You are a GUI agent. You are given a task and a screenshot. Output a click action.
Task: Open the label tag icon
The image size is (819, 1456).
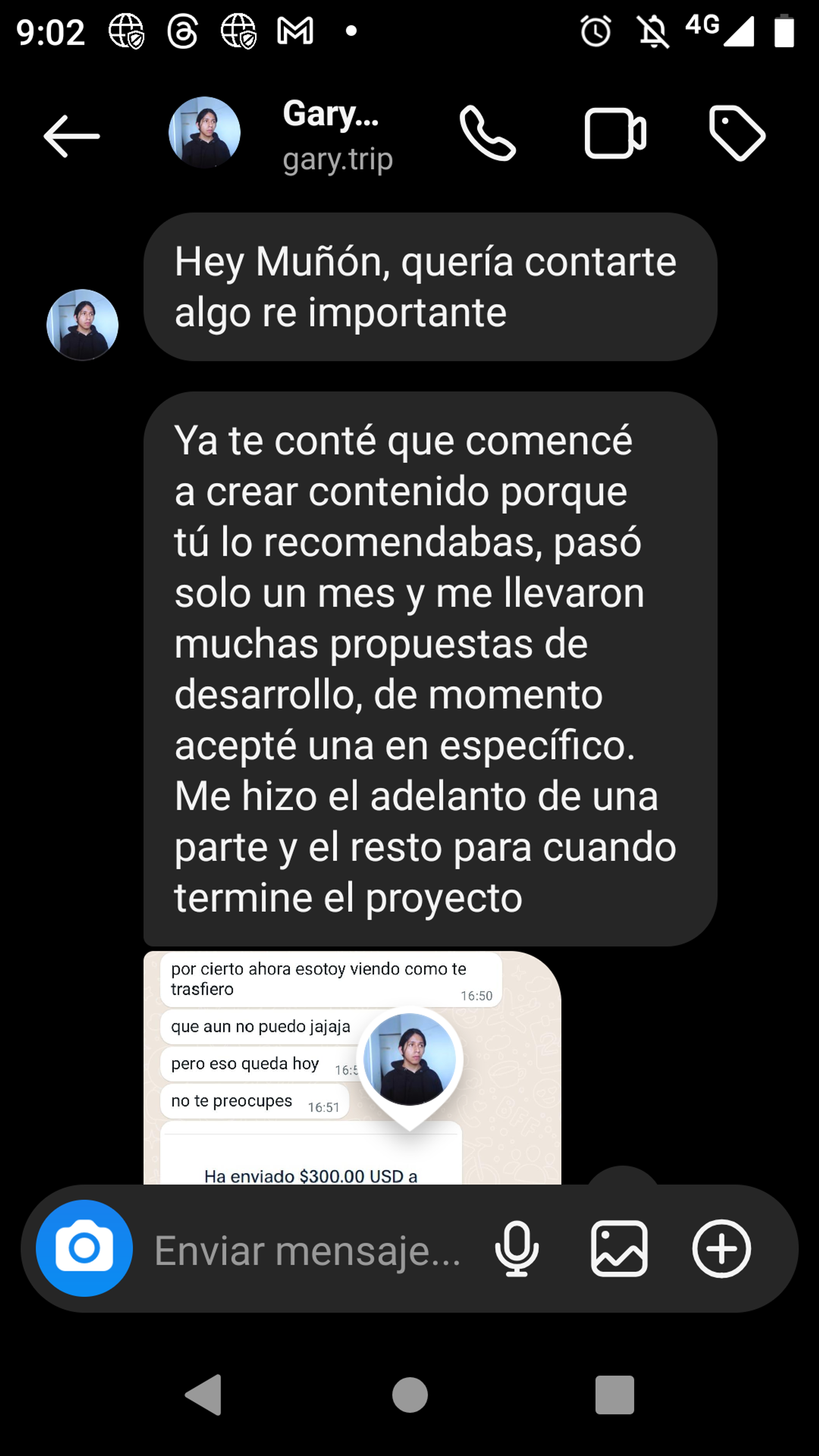(737, 133)
